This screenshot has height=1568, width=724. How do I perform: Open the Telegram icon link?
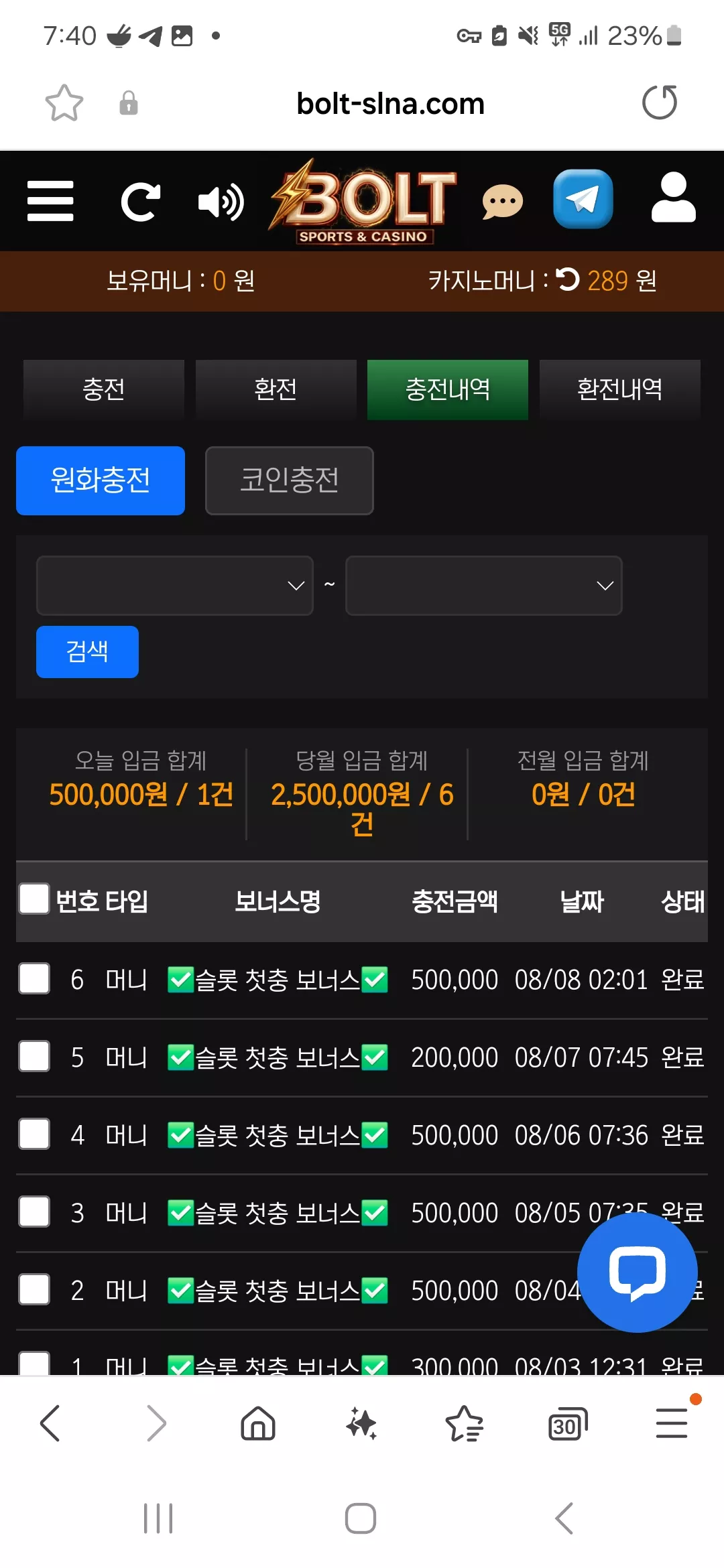pyautogui.click(x=583, y=199)
